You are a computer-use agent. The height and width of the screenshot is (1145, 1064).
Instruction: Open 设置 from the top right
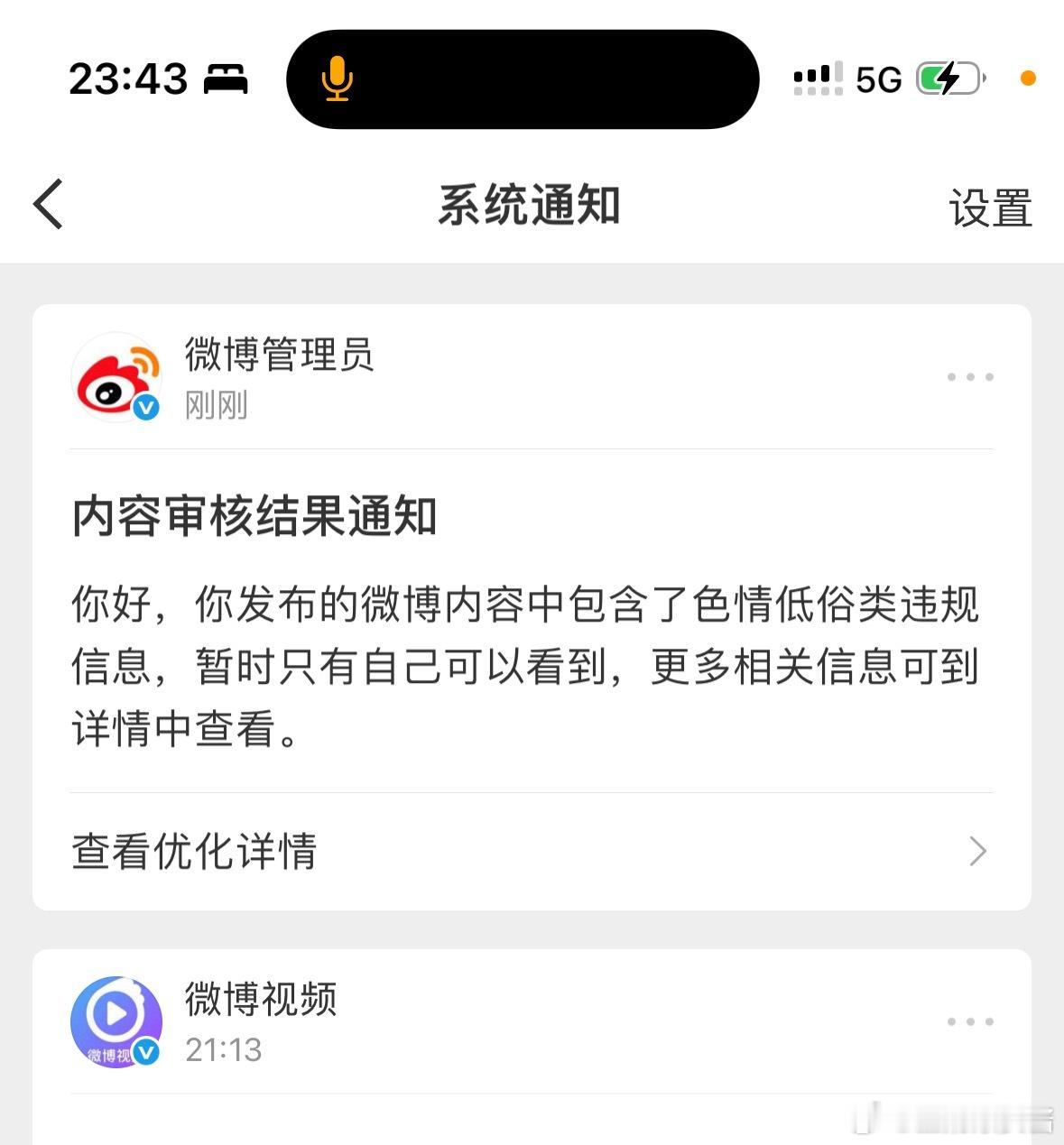tap(989, 207)
